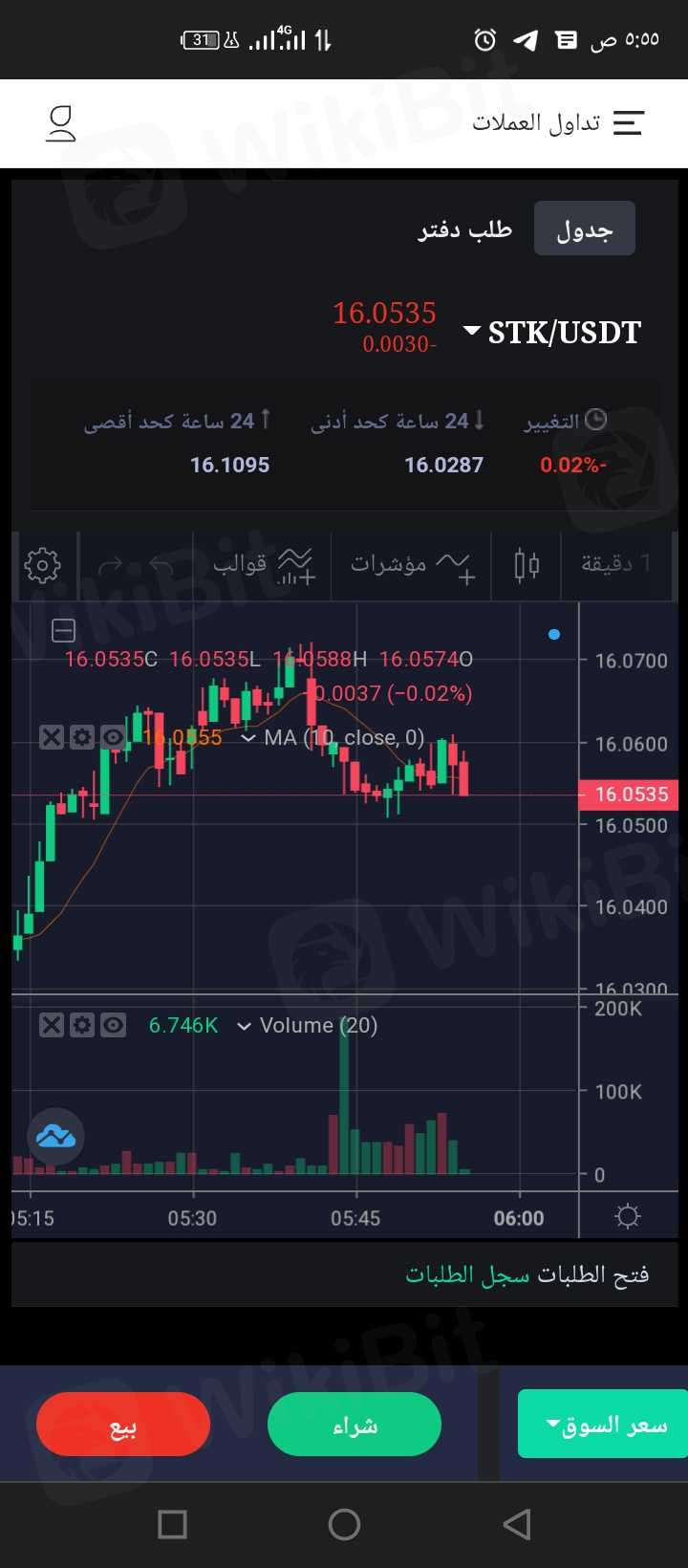Viewport: 688px width, 1568px height.
Task: Tap the بيع sell button
Action: click(123, 1425)
